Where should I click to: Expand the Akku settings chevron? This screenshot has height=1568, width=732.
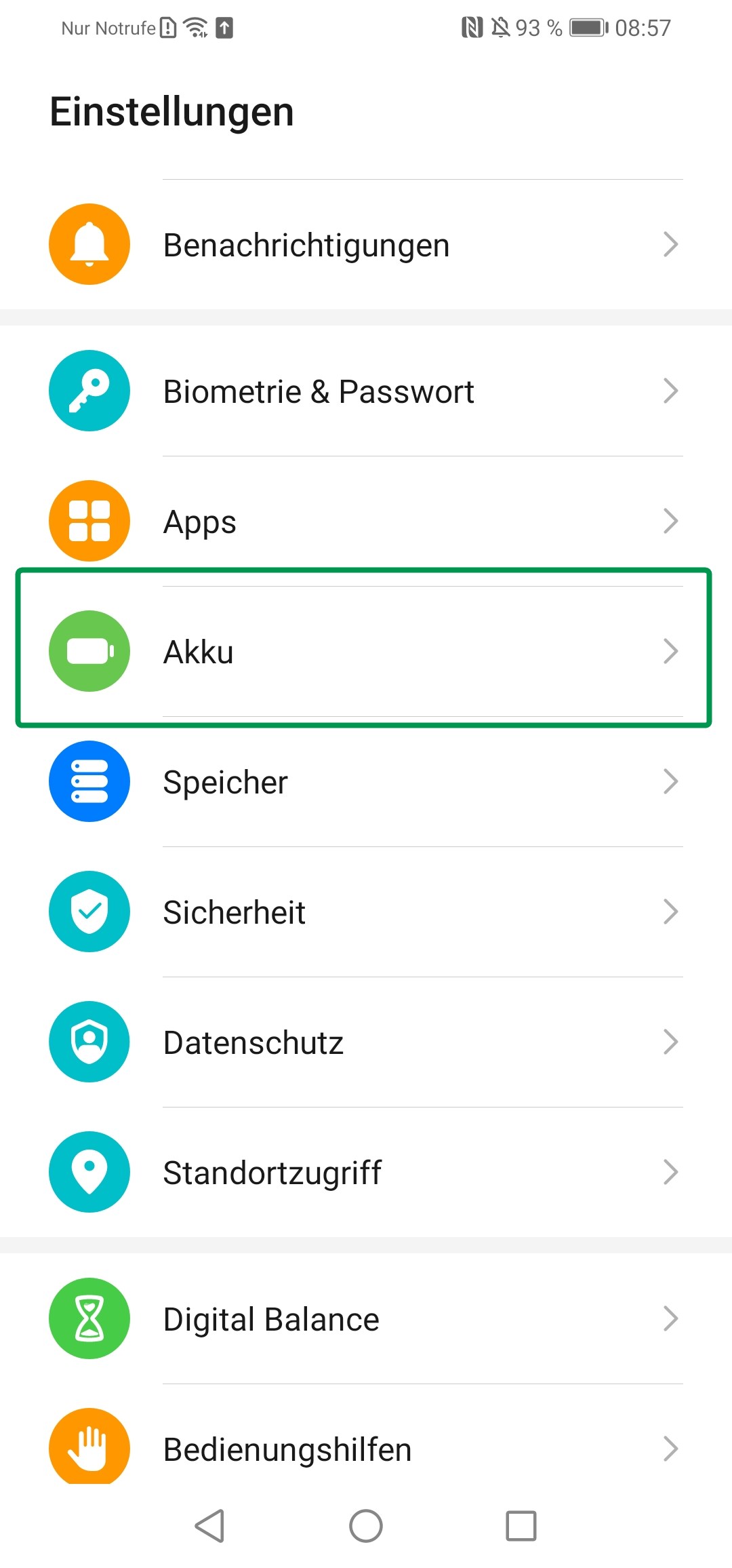(670, 650)
